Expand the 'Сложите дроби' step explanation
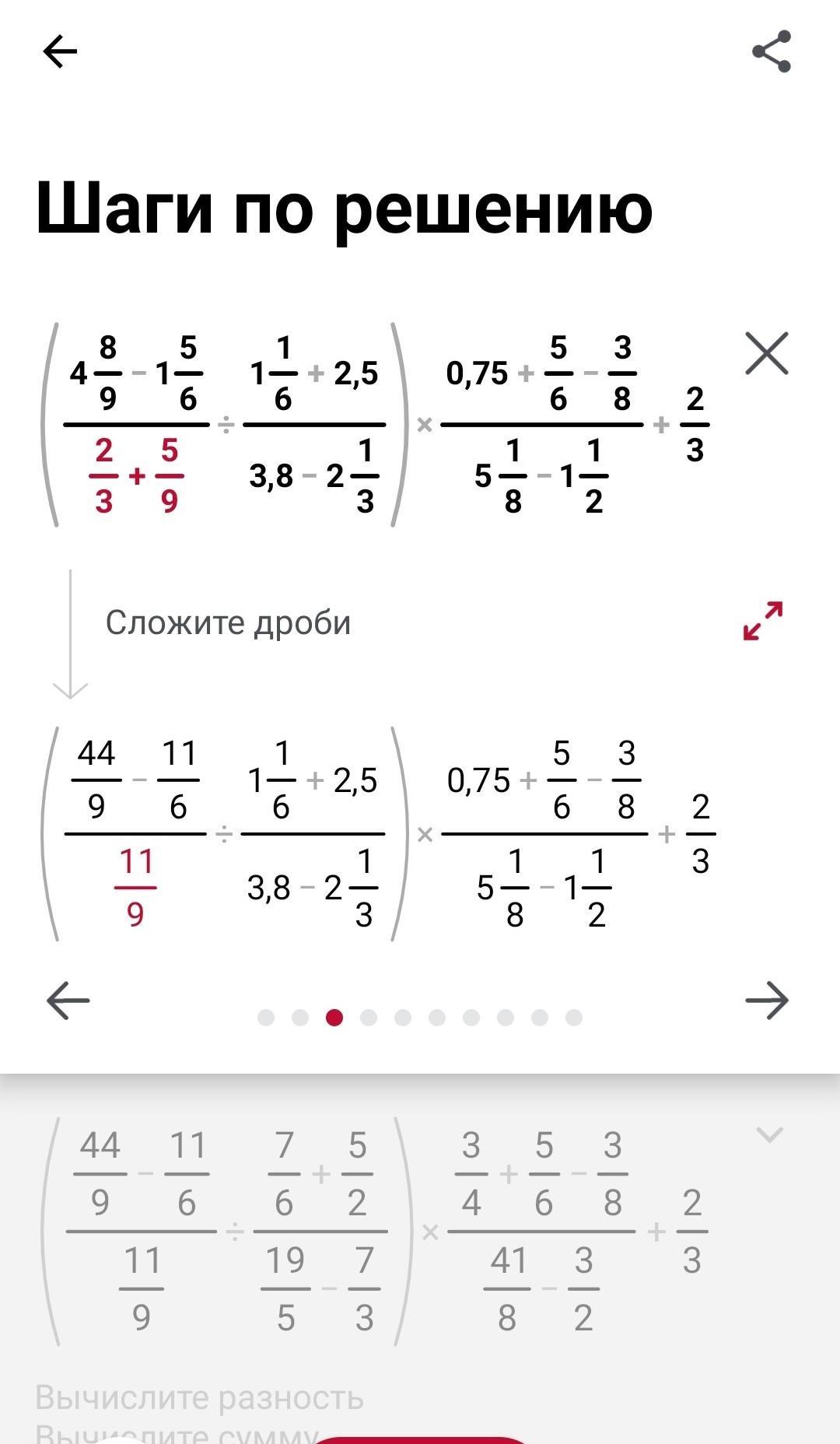840x1444 pixels. 763,621
